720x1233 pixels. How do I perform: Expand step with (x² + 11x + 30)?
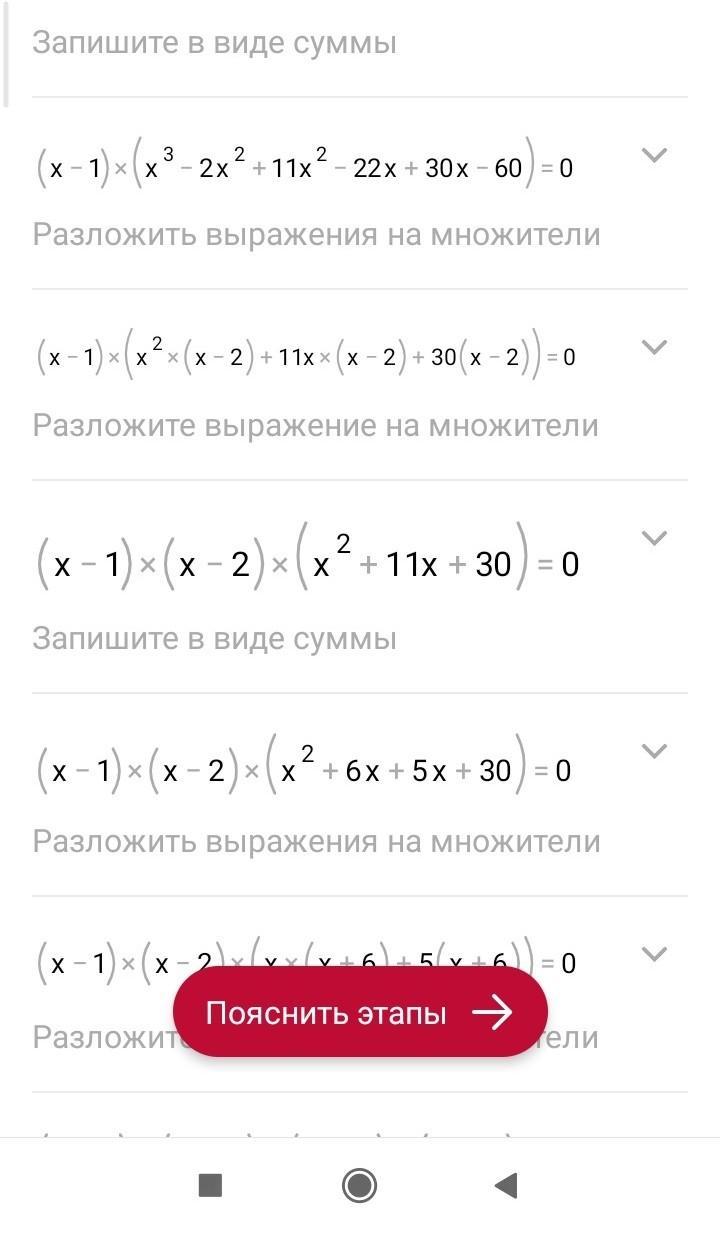653,538
